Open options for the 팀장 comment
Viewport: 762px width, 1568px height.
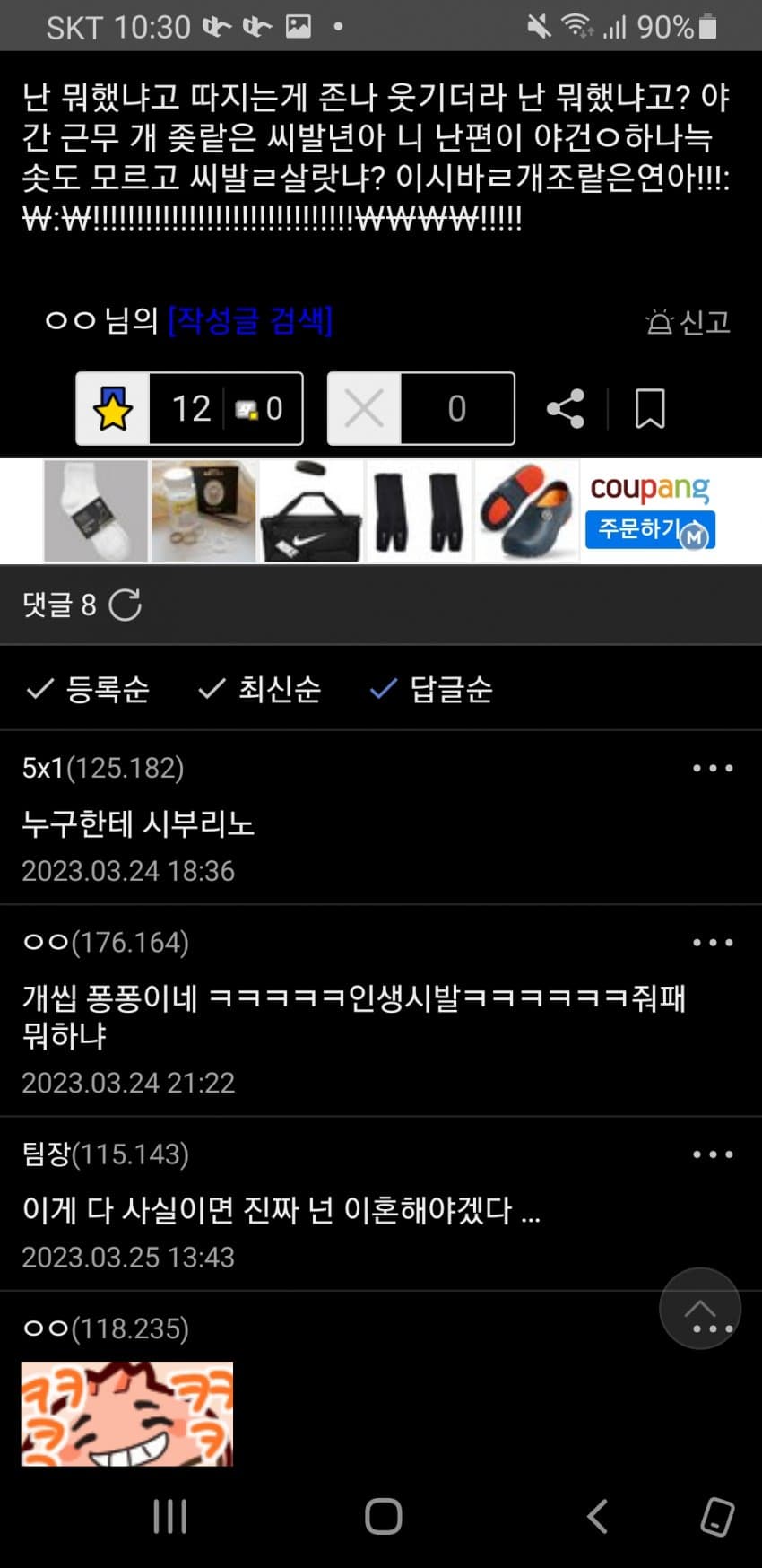[713, 1154]
